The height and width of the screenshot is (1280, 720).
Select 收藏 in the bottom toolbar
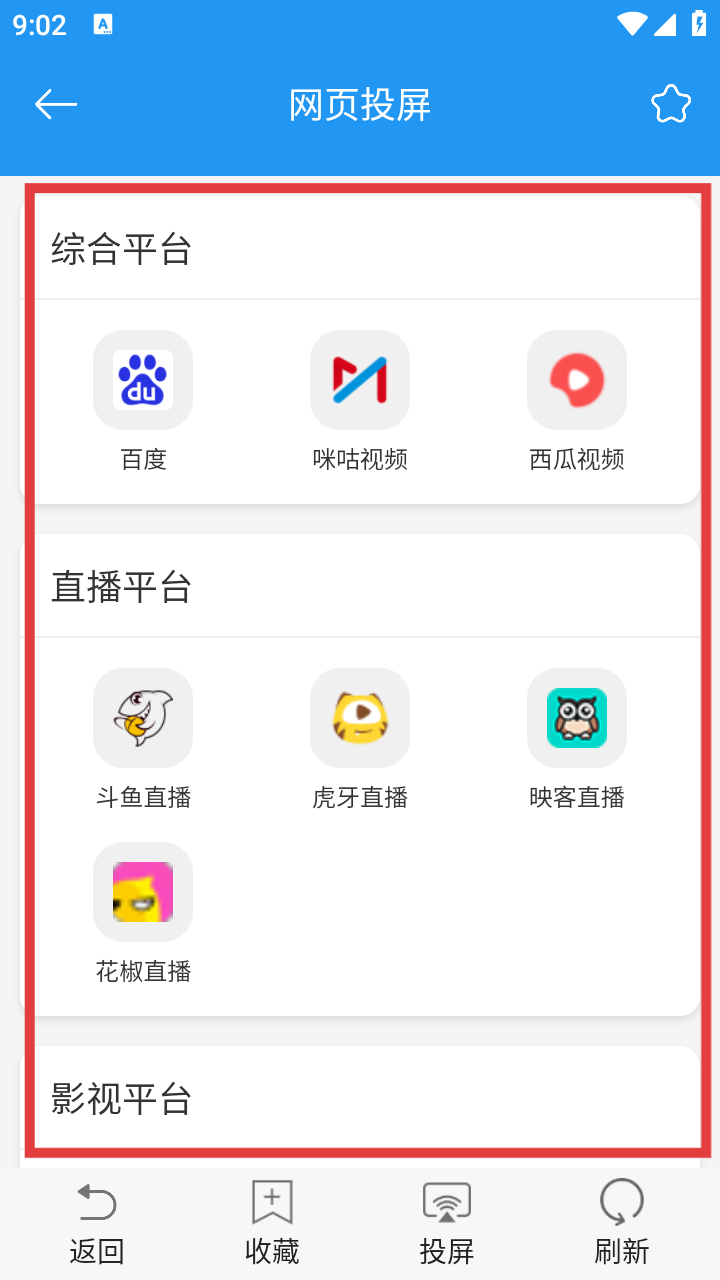pos(272,1223)
